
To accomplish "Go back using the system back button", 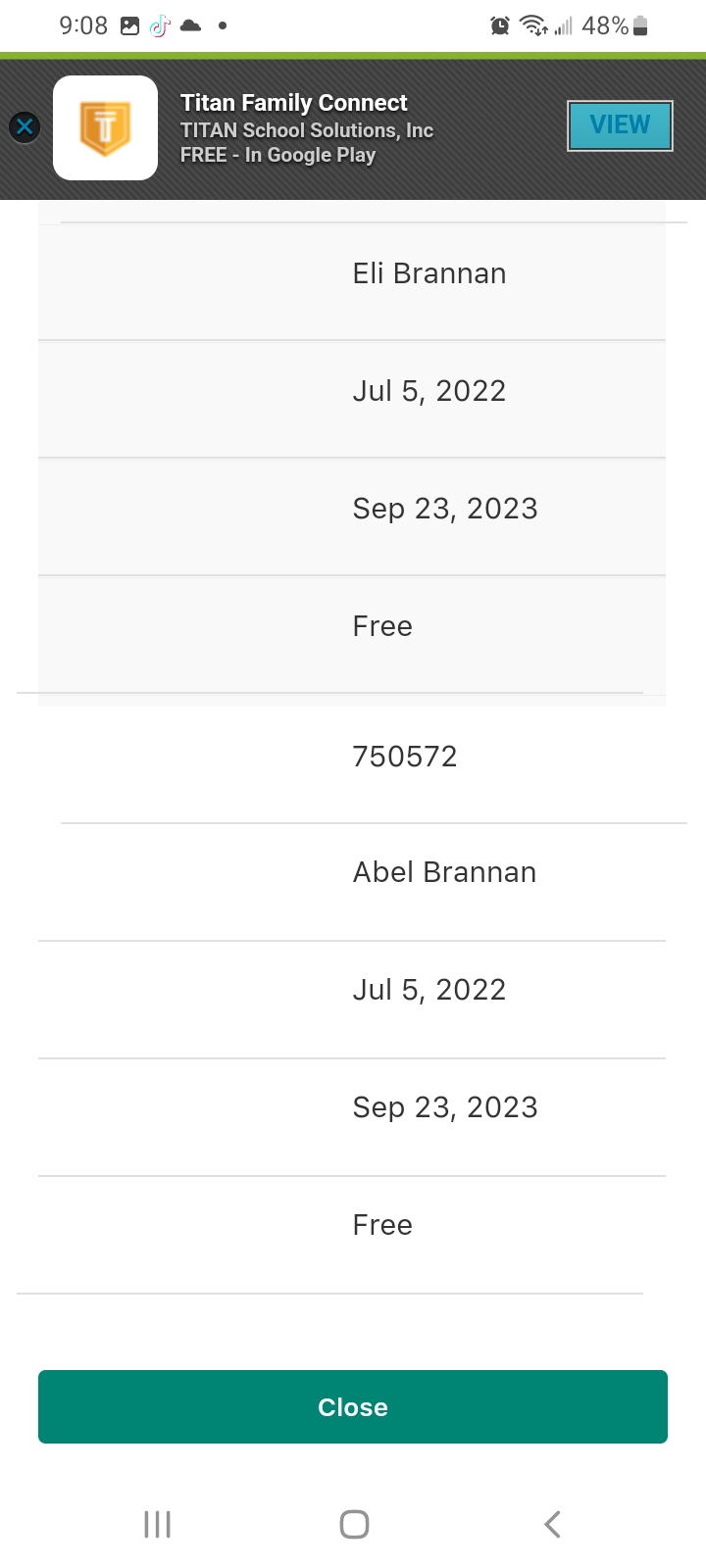I will 552,1524.
